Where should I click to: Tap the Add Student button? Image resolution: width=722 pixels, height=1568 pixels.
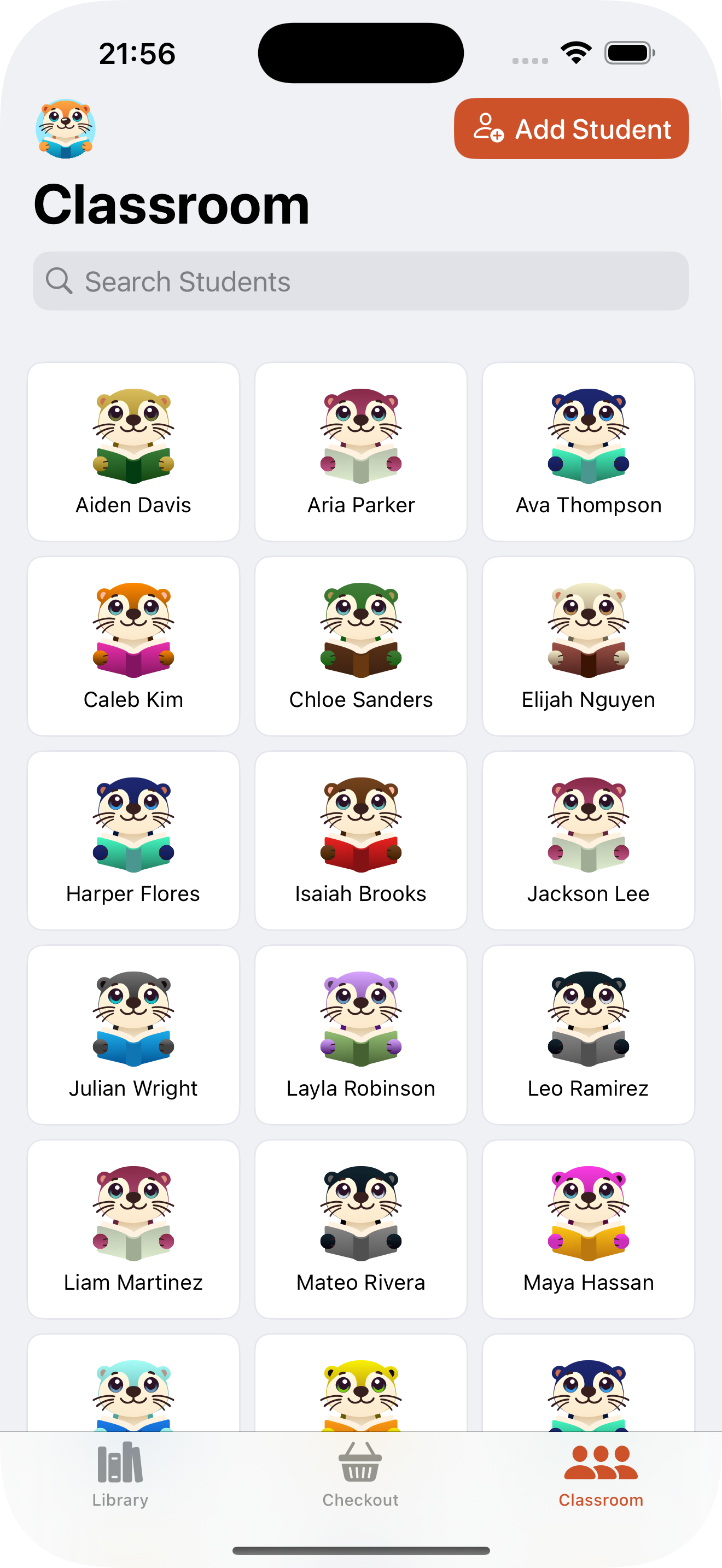coord(571,128)
